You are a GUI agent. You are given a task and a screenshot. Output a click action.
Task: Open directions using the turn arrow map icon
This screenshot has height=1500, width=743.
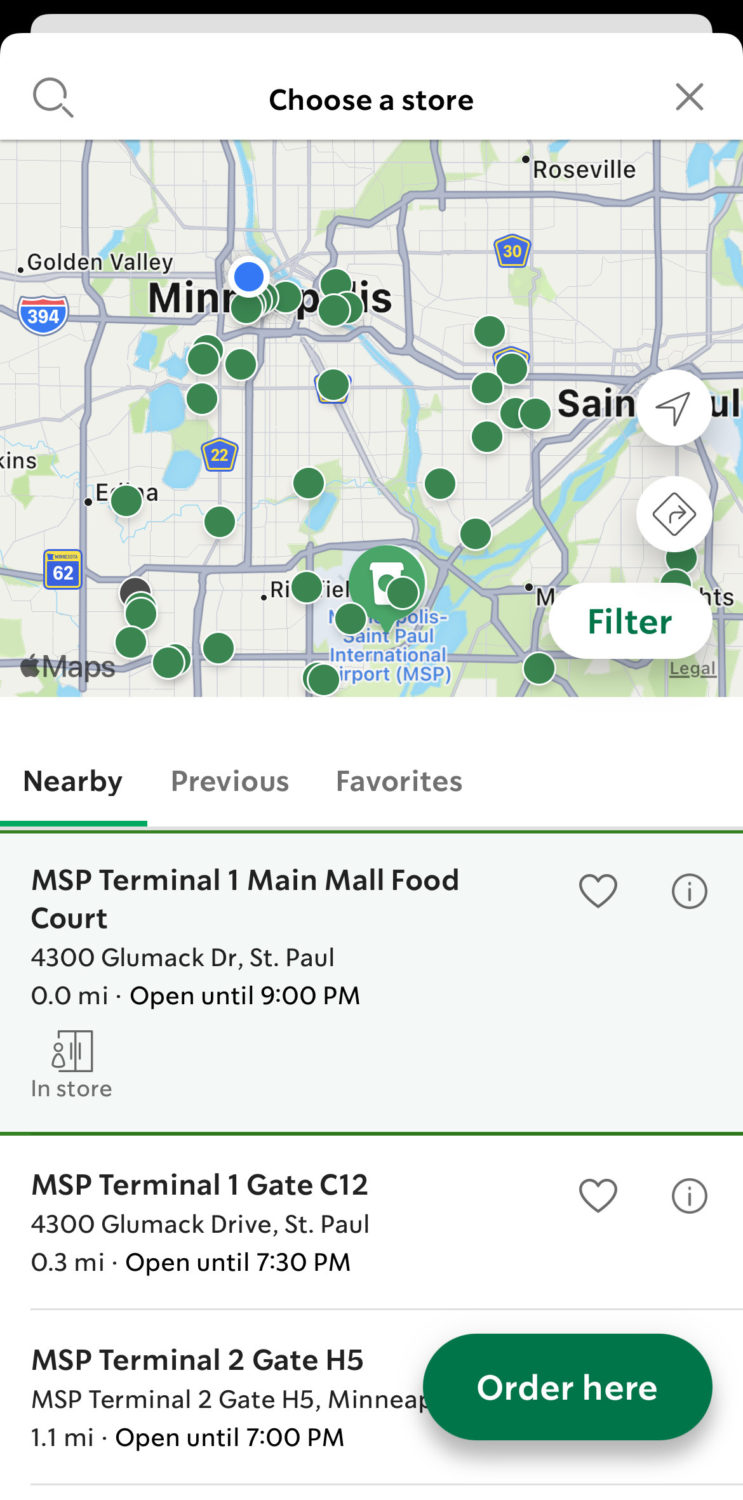pos(674,514)
